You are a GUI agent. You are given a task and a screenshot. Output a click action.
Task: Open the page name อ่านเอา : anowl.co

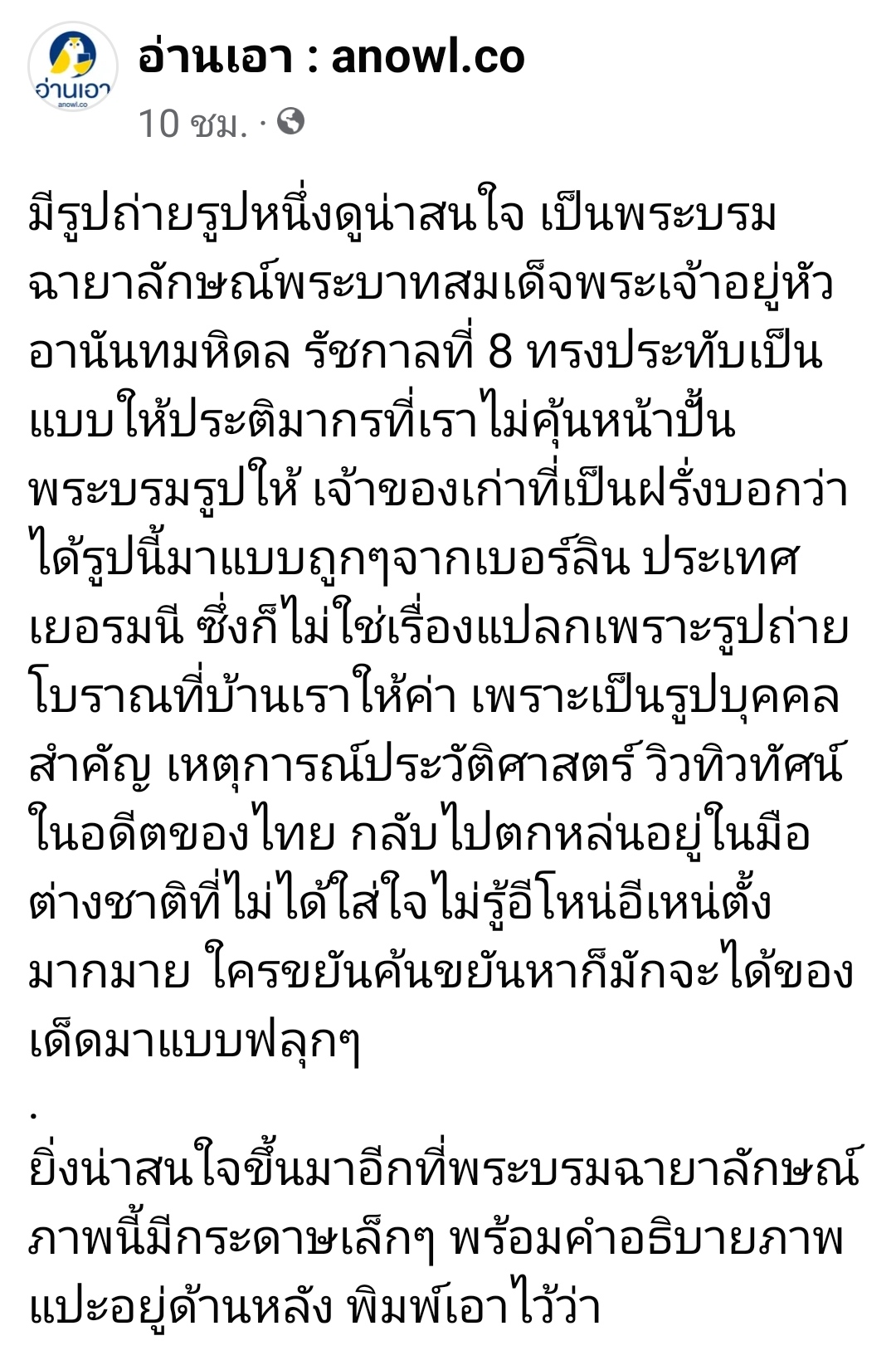coord(331,57)
